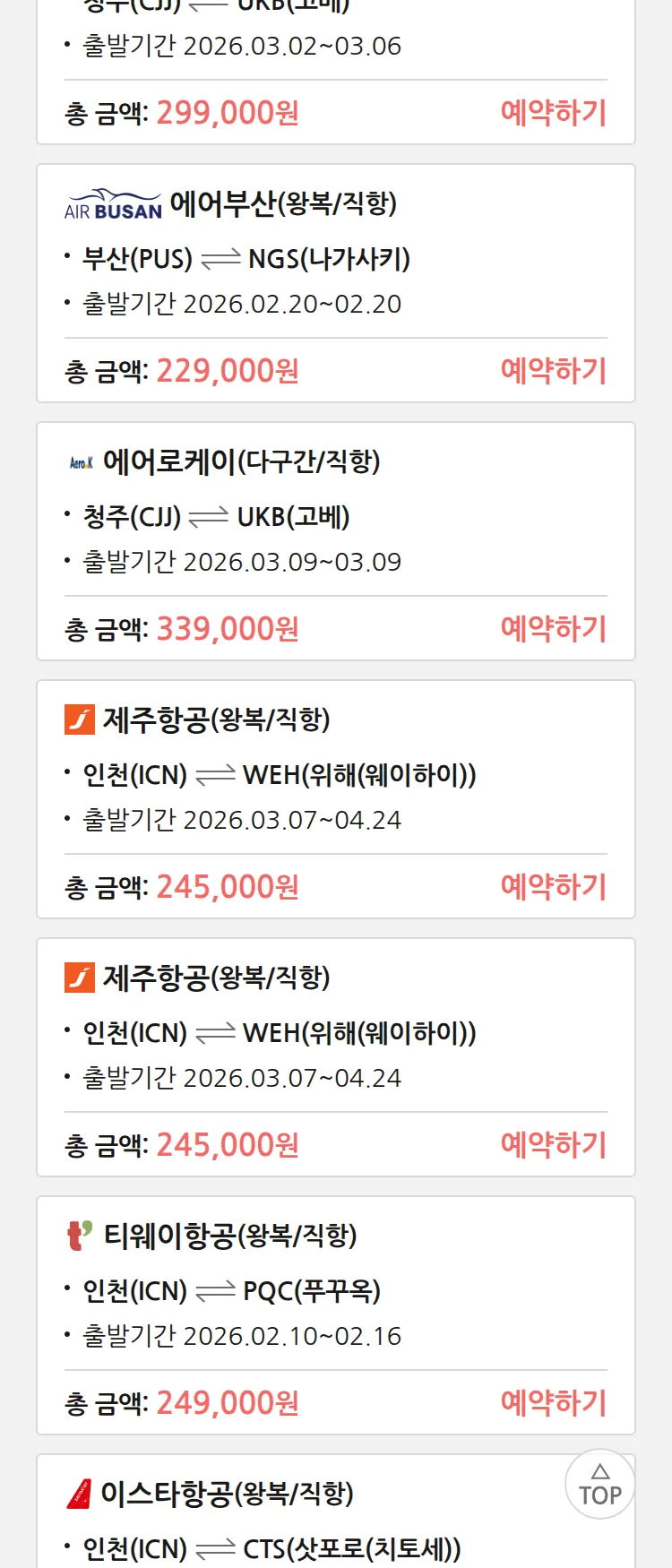Tap 예약하기 for the 299,000원 fare
Screen dimensions: 672x1568
pyautogui.click(x=553, y=113)
